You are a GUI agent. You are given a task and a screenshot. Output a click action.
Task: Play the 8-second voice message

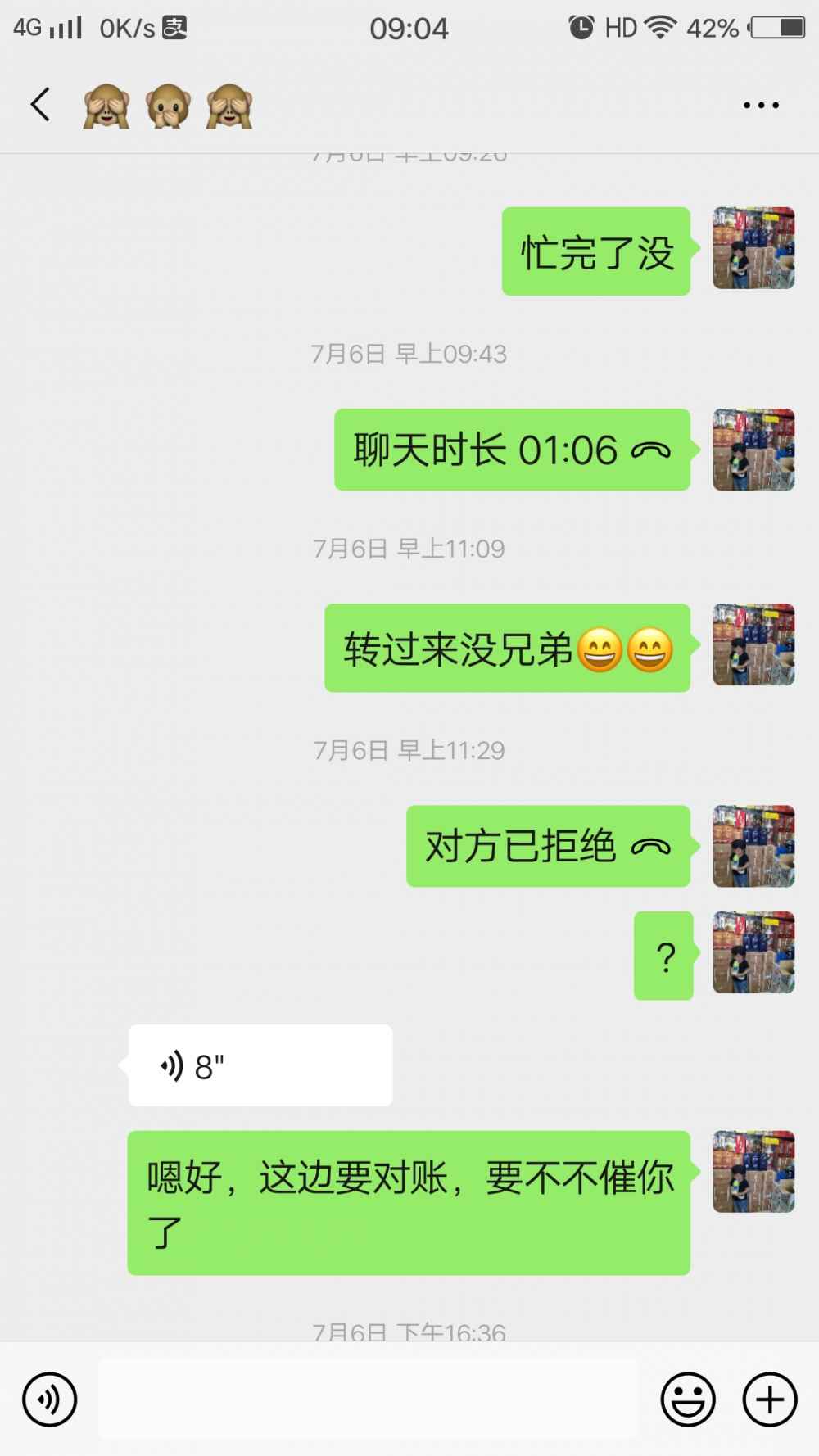click(x=260, y=1065)
